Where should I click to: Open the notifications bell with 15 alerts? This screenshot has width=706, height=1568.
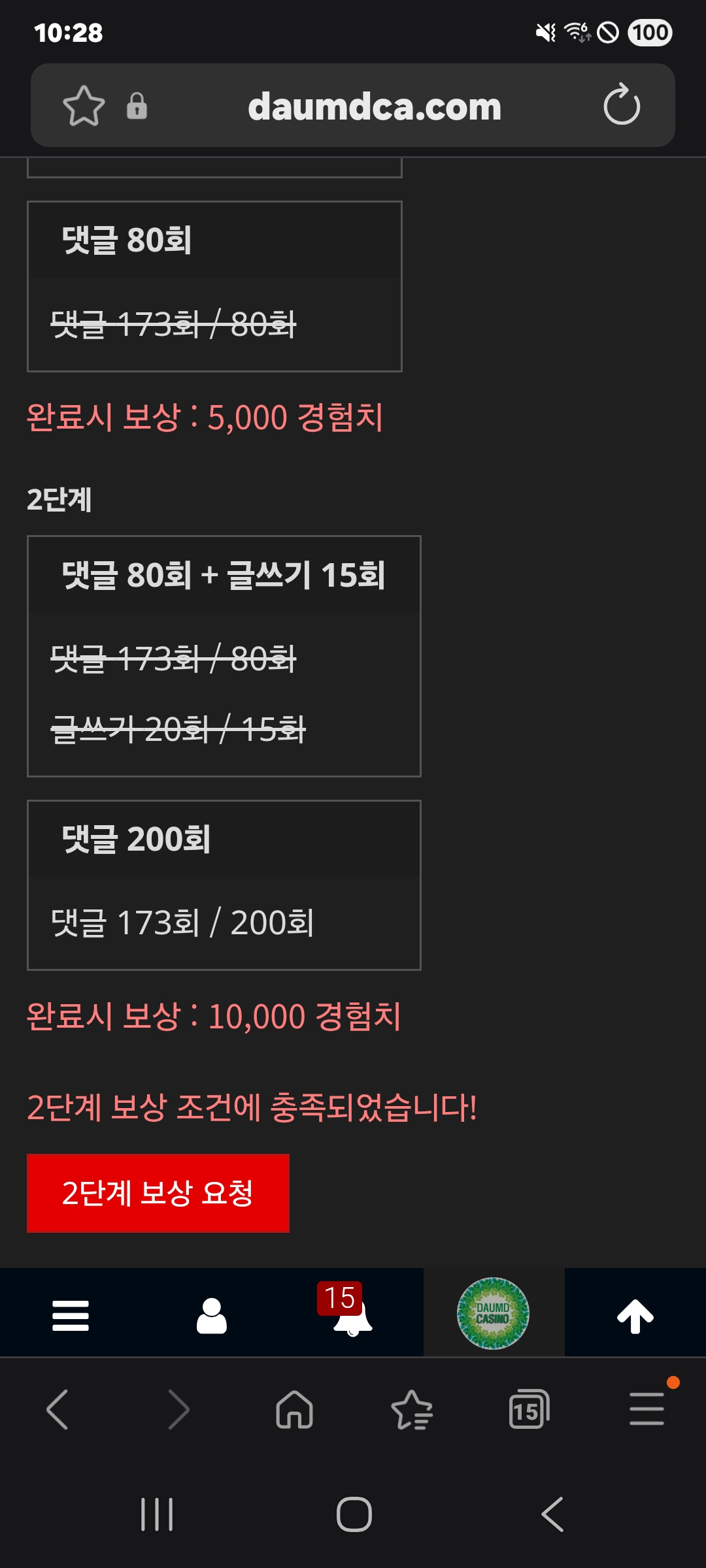point(352,1315)
